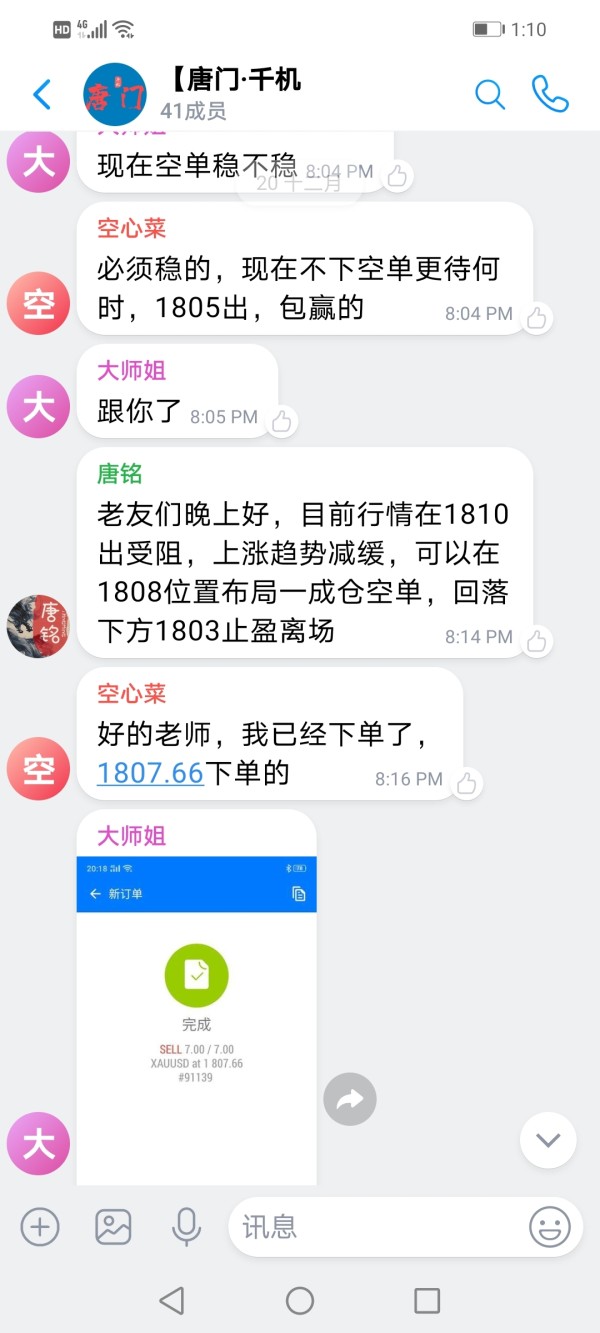
Task: Like the 1805出，包赢的 message
Action: pos(537,319)
